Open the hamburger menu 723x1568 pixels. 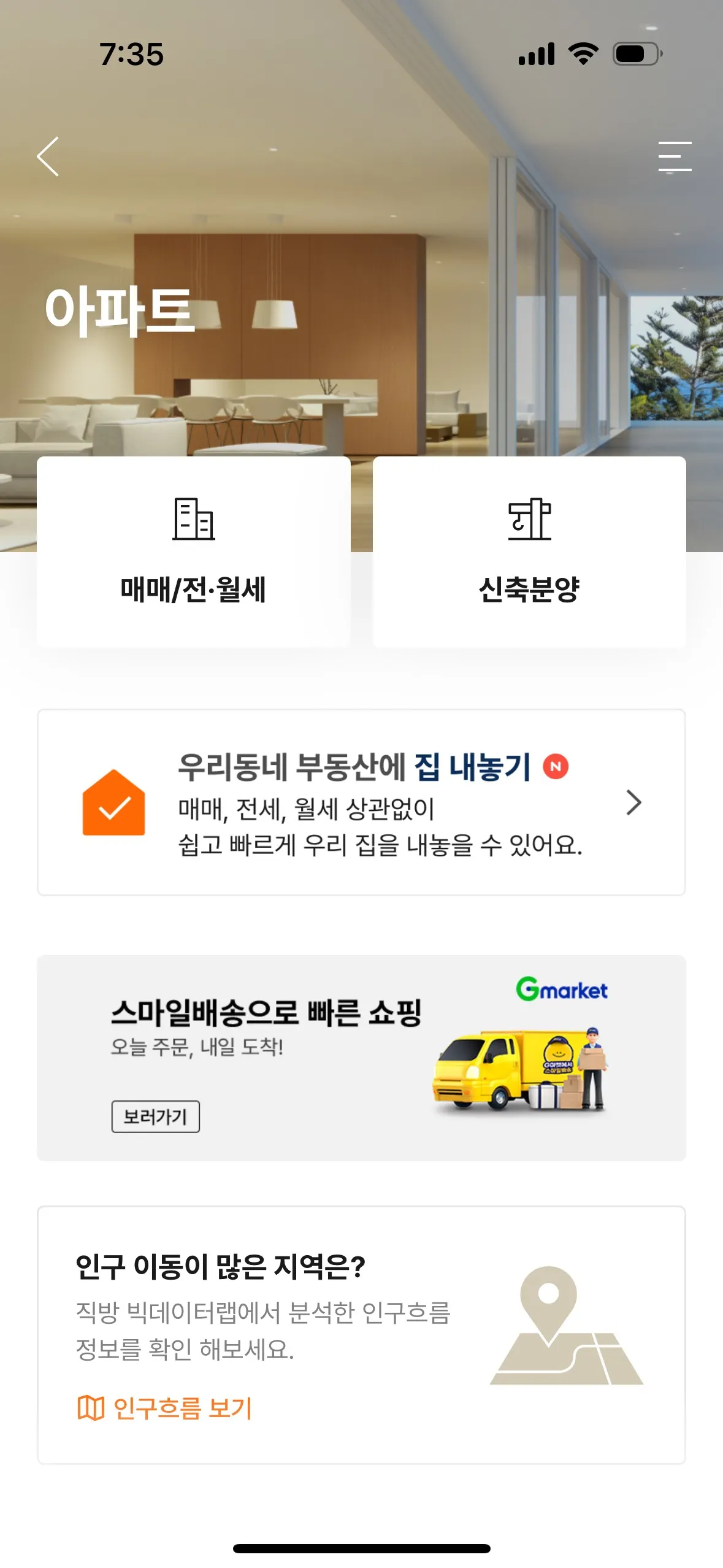point(675,156)
